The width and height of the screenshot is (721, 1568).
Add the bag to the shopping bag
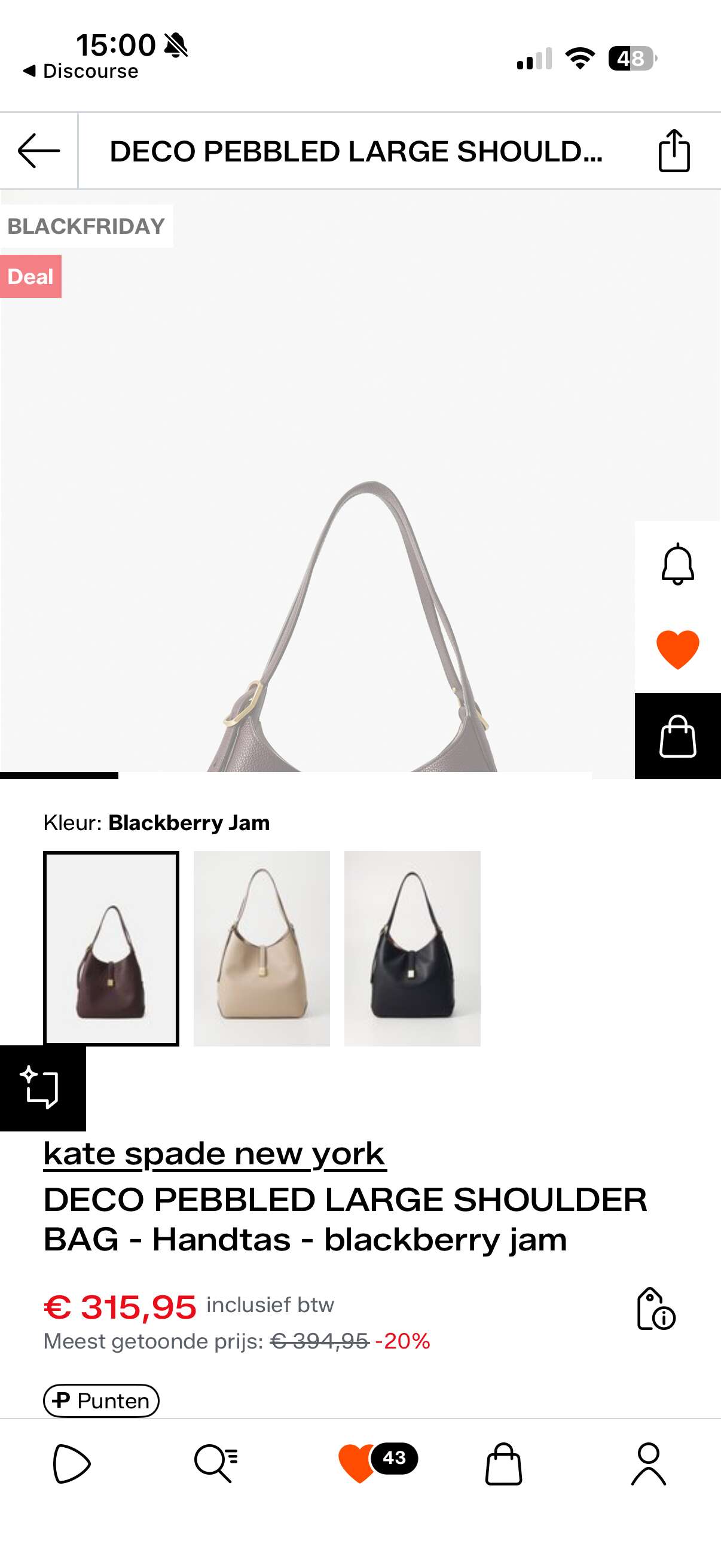pos(677,736)
